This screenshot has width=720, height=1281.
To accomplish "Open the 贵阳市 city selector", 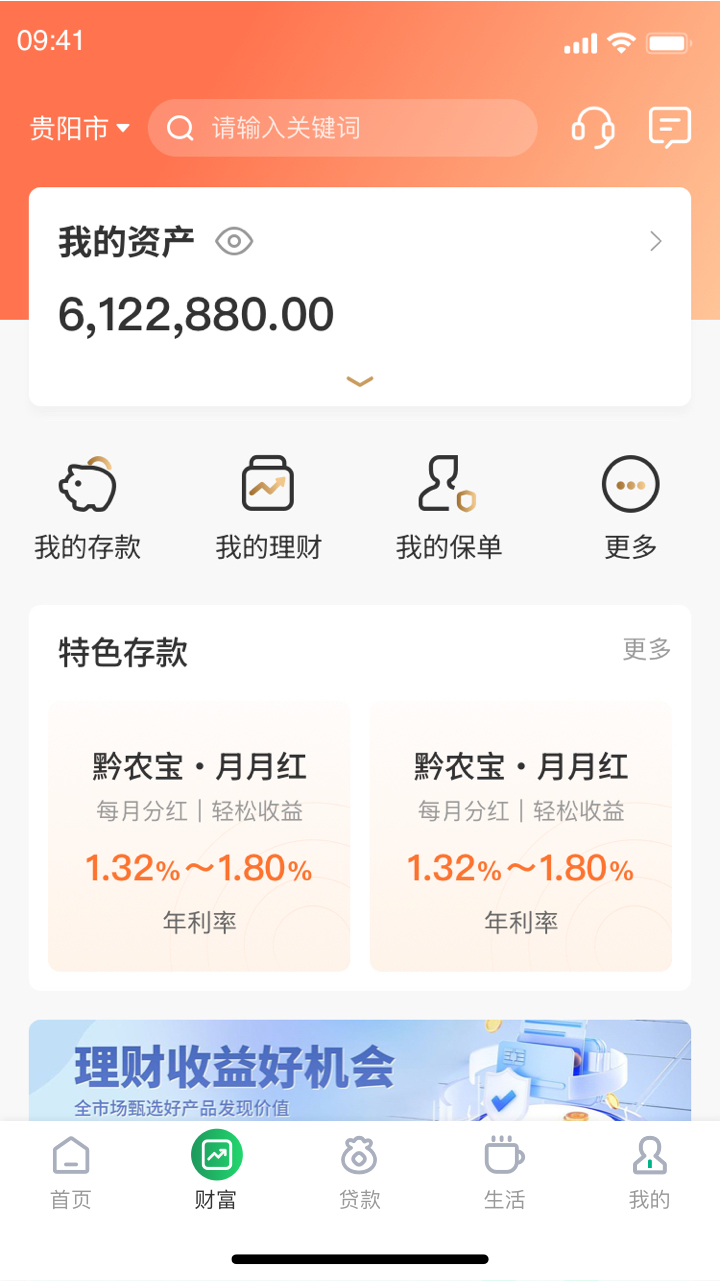I will click(x=80, y=128).
